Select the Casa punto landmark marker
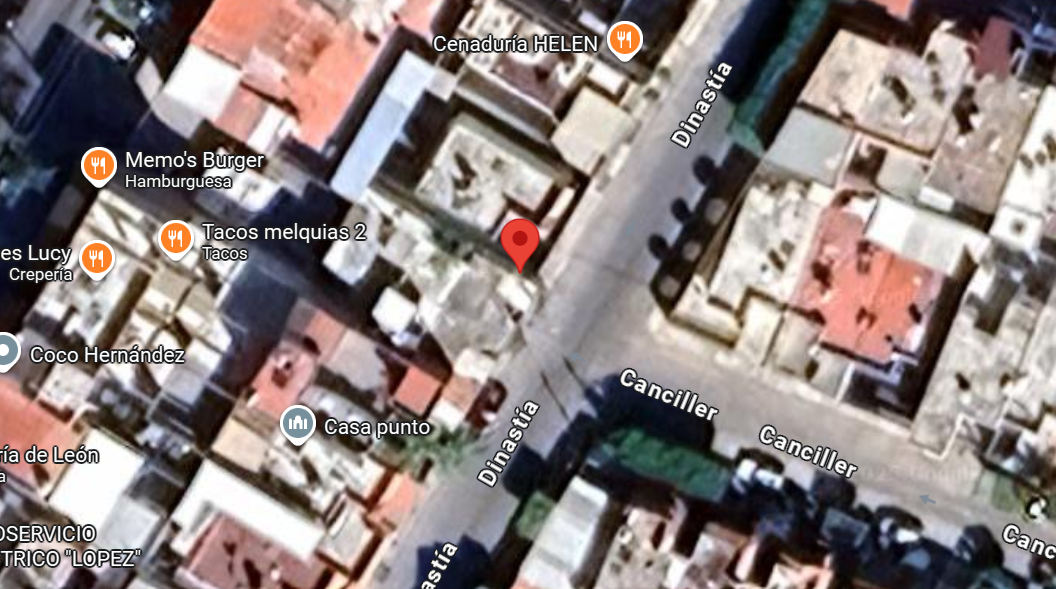Image resolution: width=1056 pixels, height=589 pixels. coord(297,425)
